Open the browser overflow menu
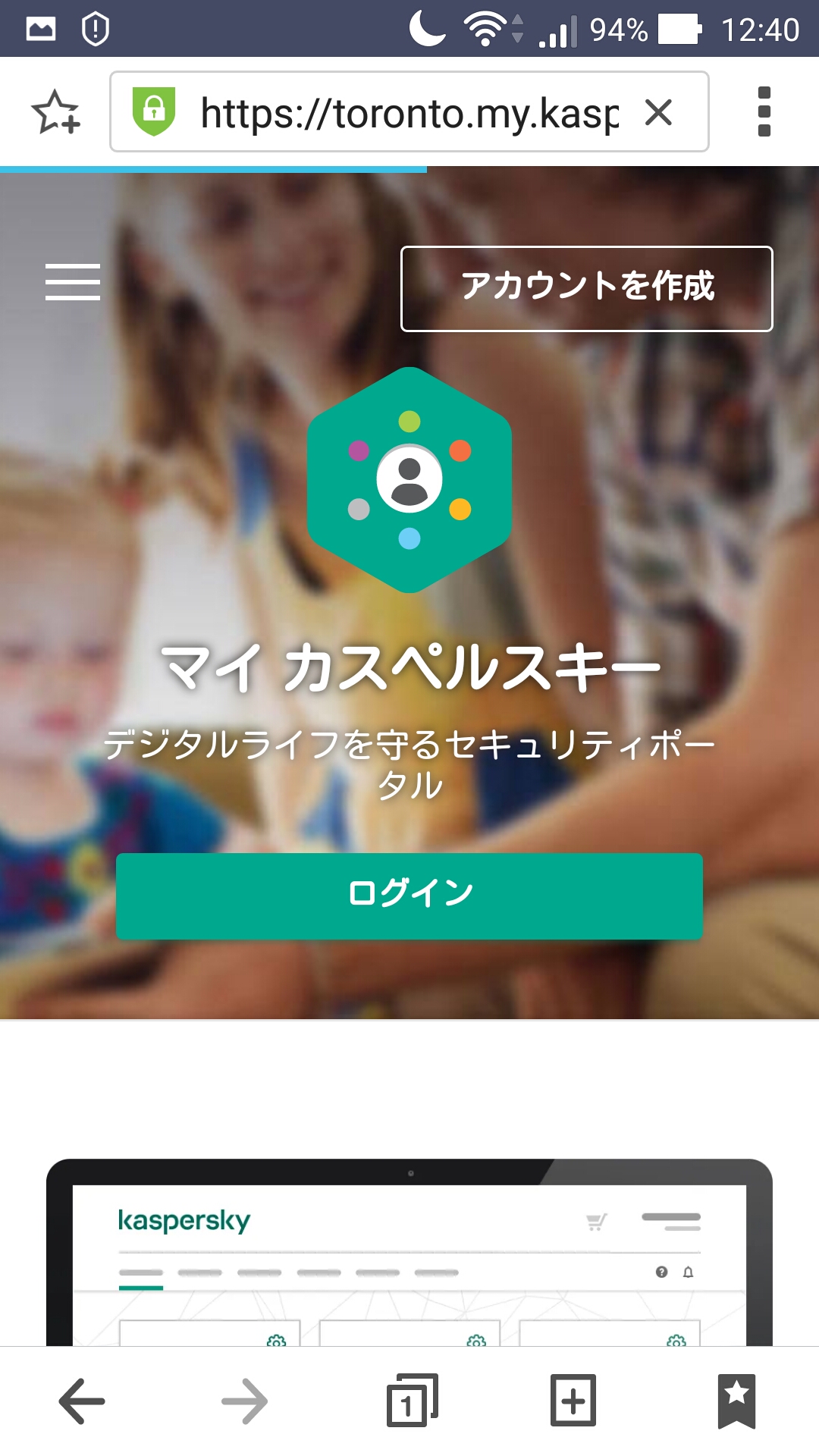Screen dimensions: 819x1456 point(764,112)
